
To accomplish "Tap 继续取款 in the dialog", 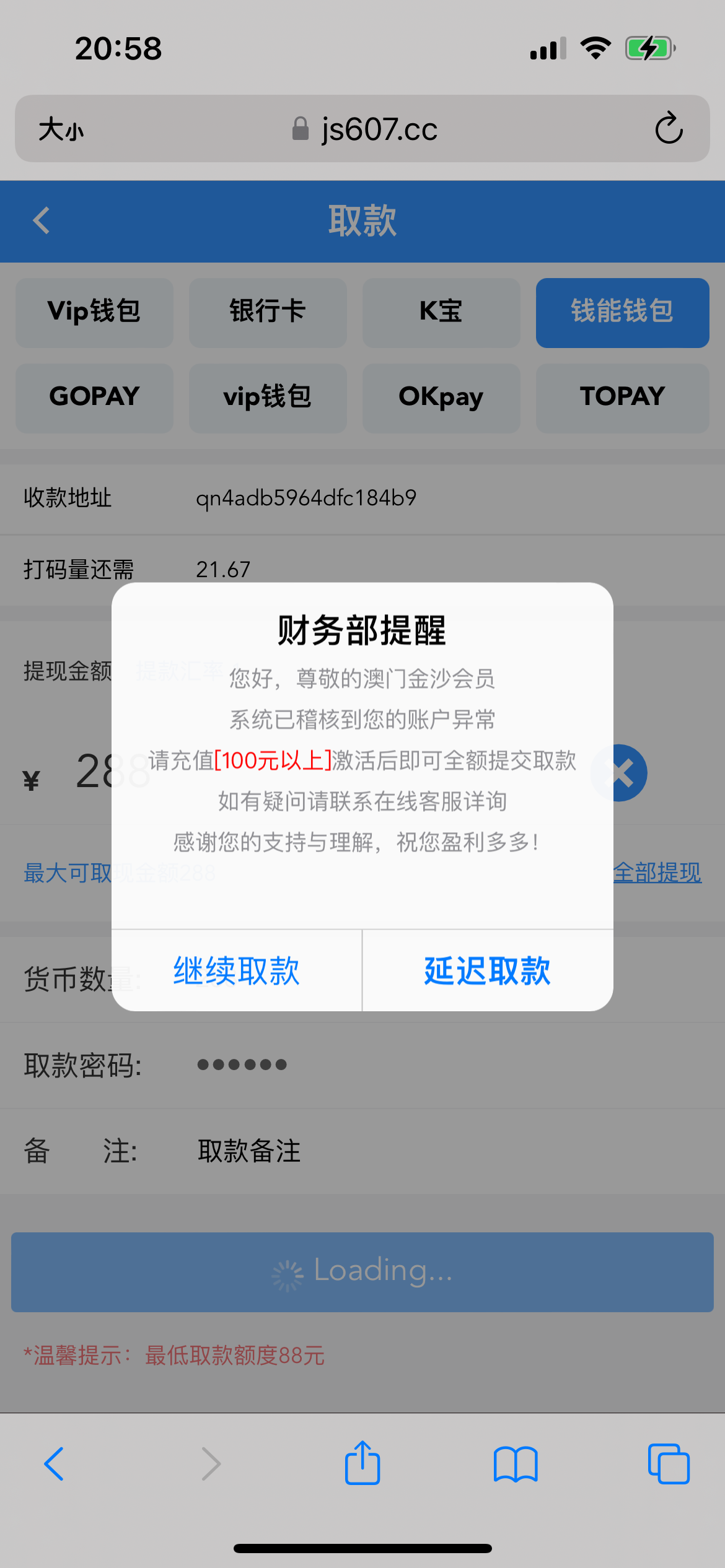I will coord(236,970).
